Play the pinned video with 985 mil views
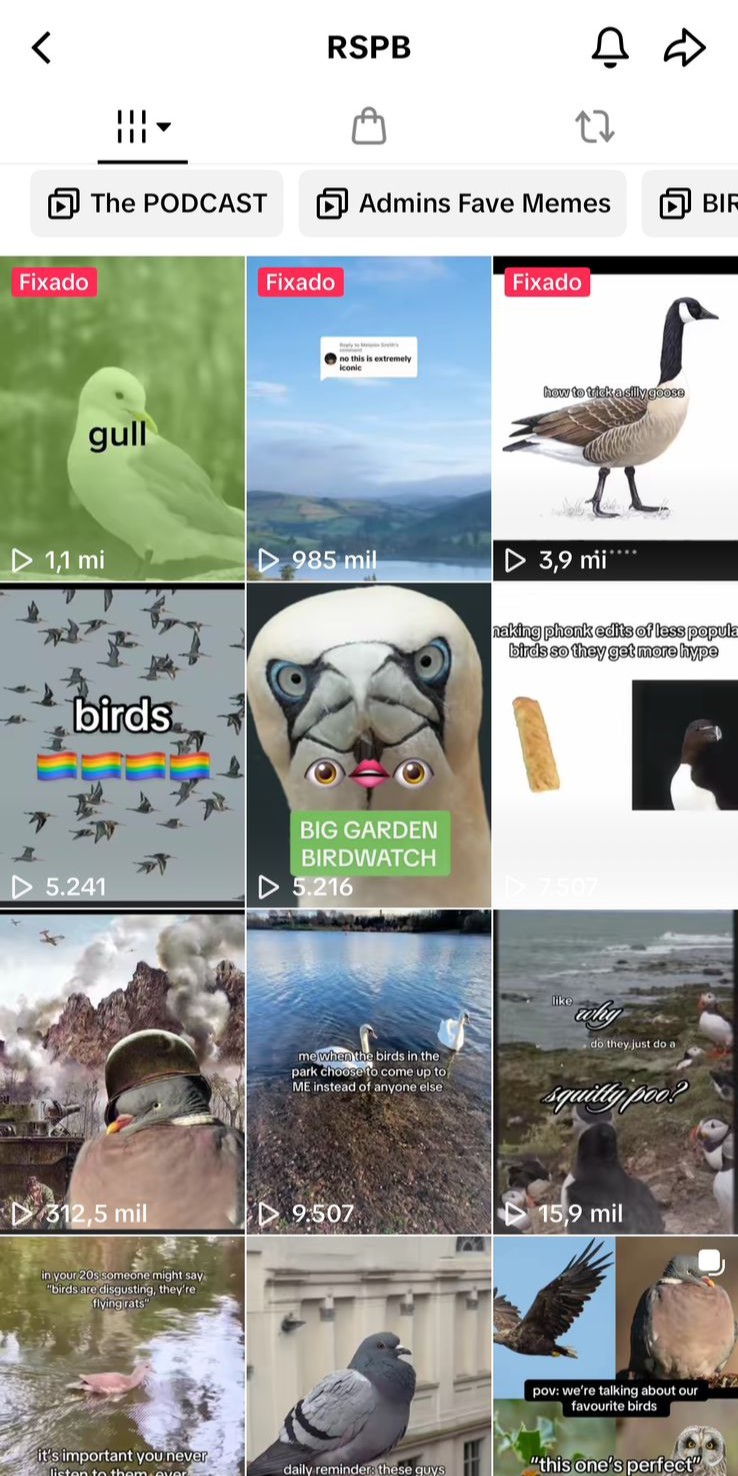The height and width of the screenshot is (1476, 738). coord(369,418)
